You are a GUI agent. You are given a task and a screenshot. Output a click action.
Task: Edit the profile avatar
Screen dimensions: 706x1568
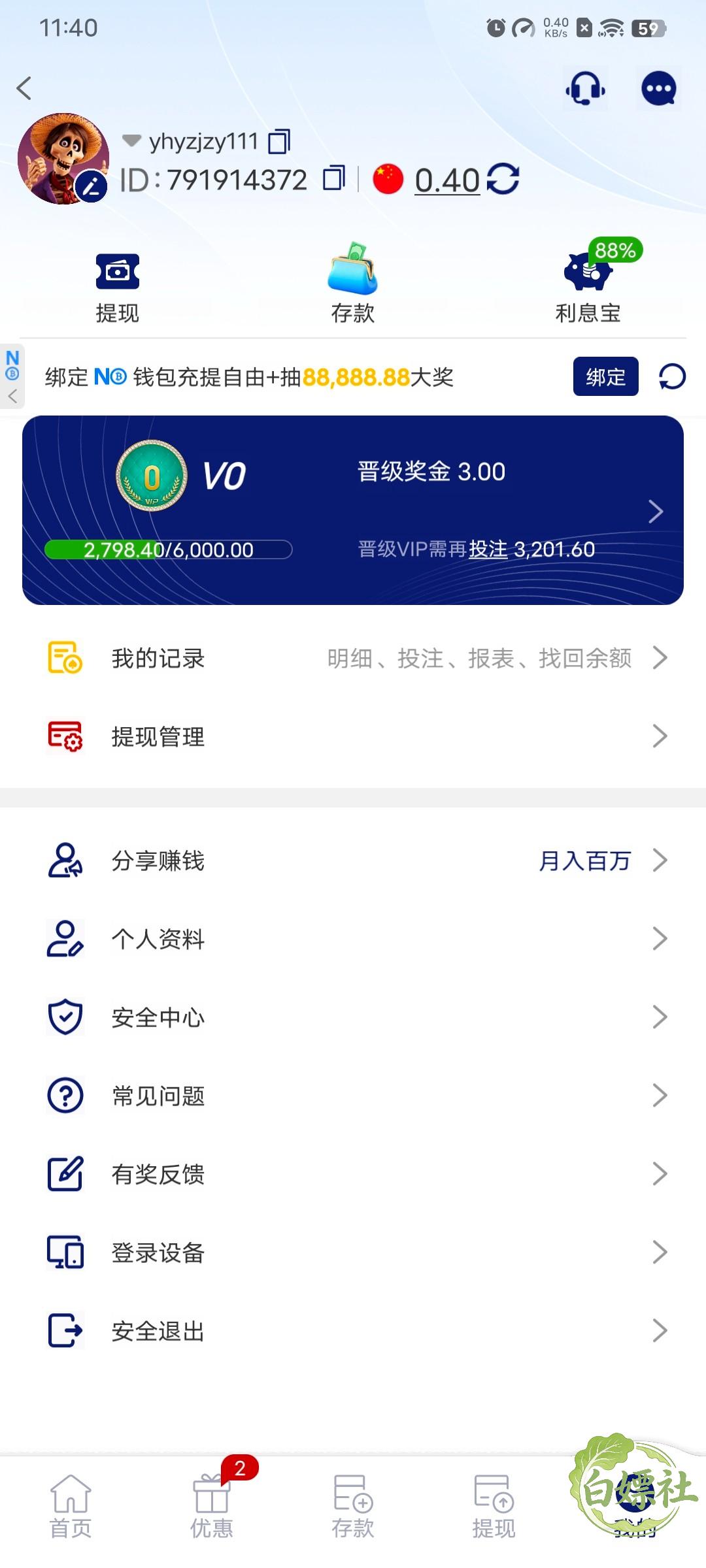(x=92, y=187)
